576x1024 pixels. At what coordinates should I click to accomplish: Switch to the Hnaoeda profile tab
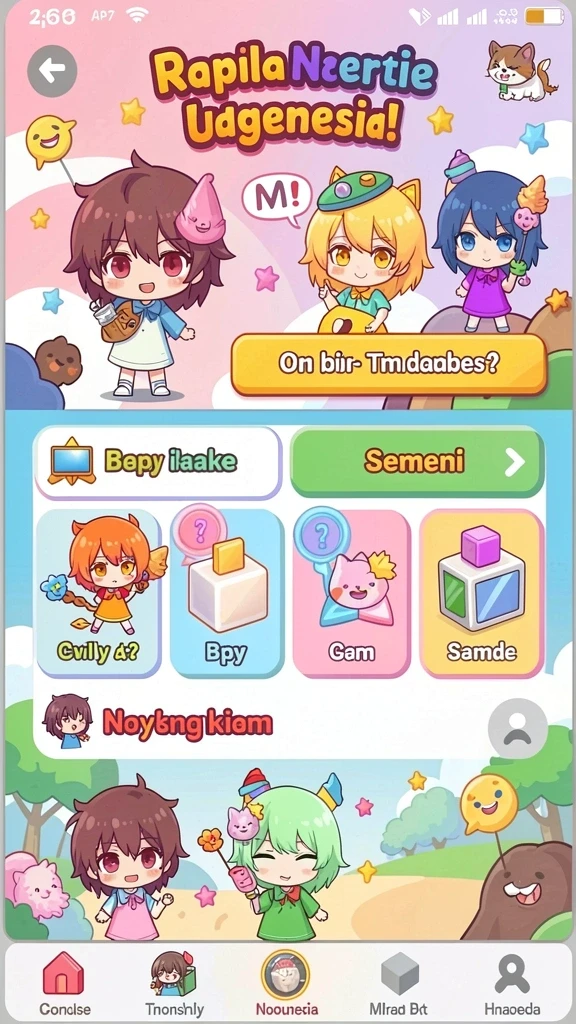(x=512, y=984)
